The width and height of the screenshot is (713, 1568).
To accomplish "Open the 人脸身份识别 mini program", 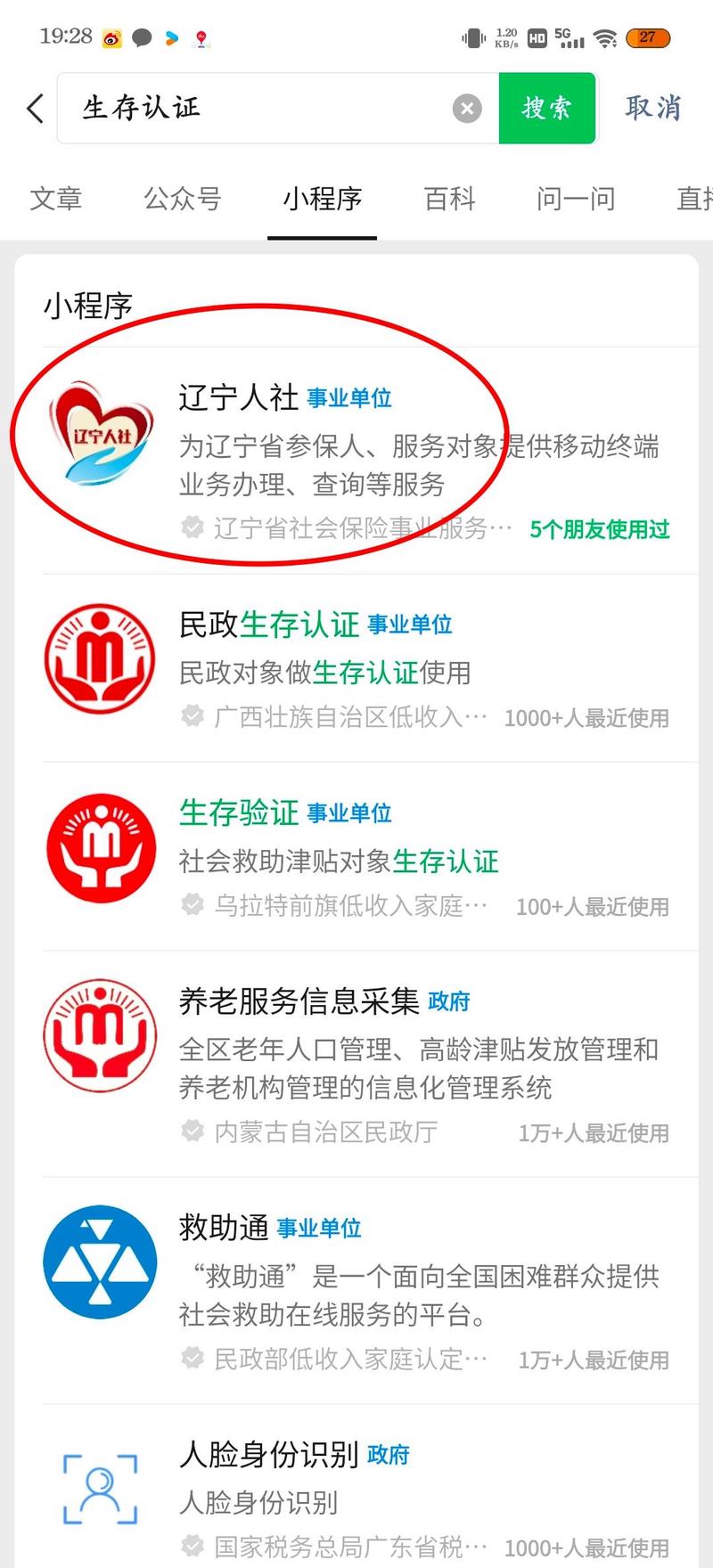I will point(356,1499).
